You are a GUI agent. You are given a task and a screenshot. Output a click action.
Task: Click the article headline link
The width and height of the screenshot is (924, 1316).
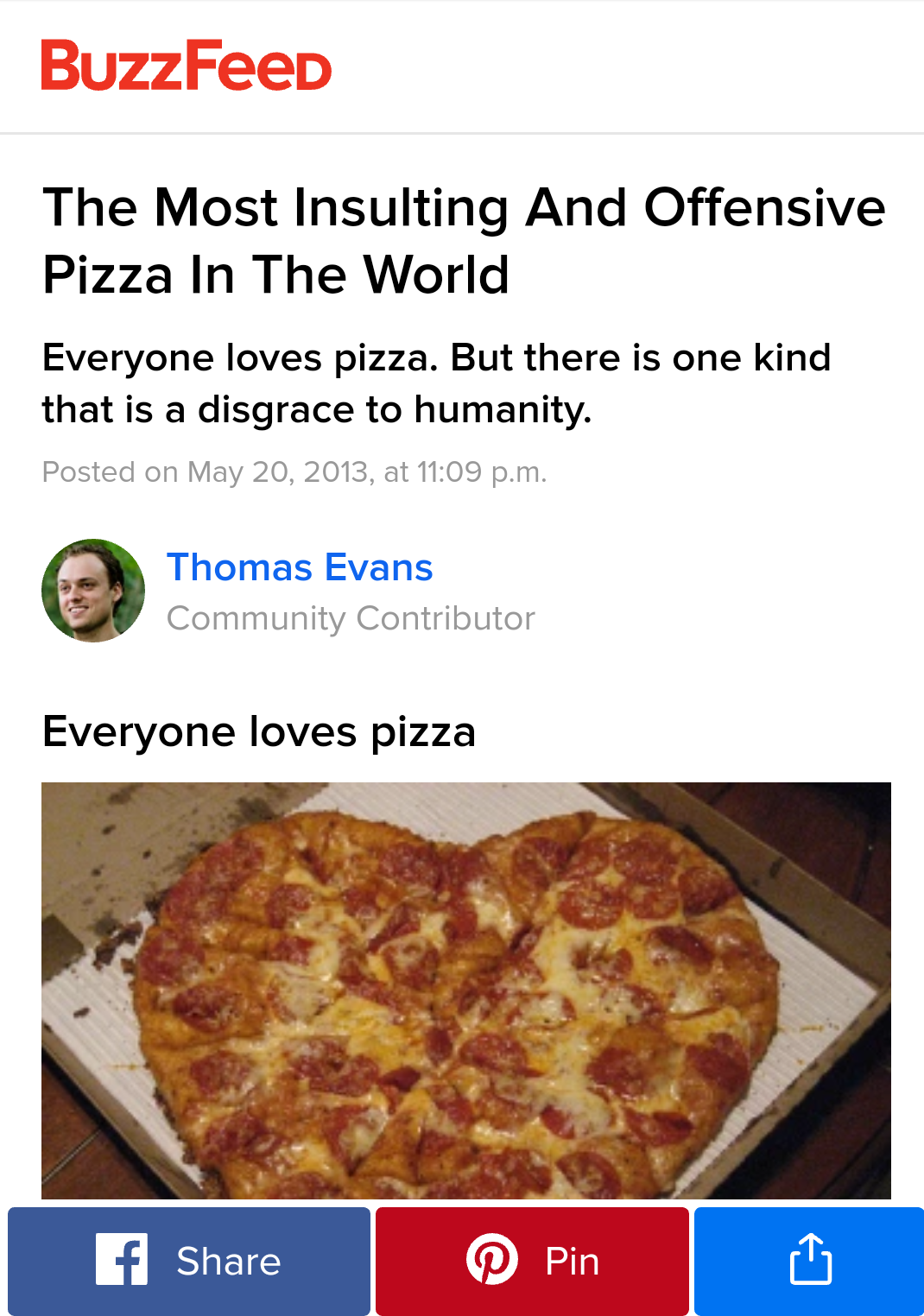click(x=465, y=240)
